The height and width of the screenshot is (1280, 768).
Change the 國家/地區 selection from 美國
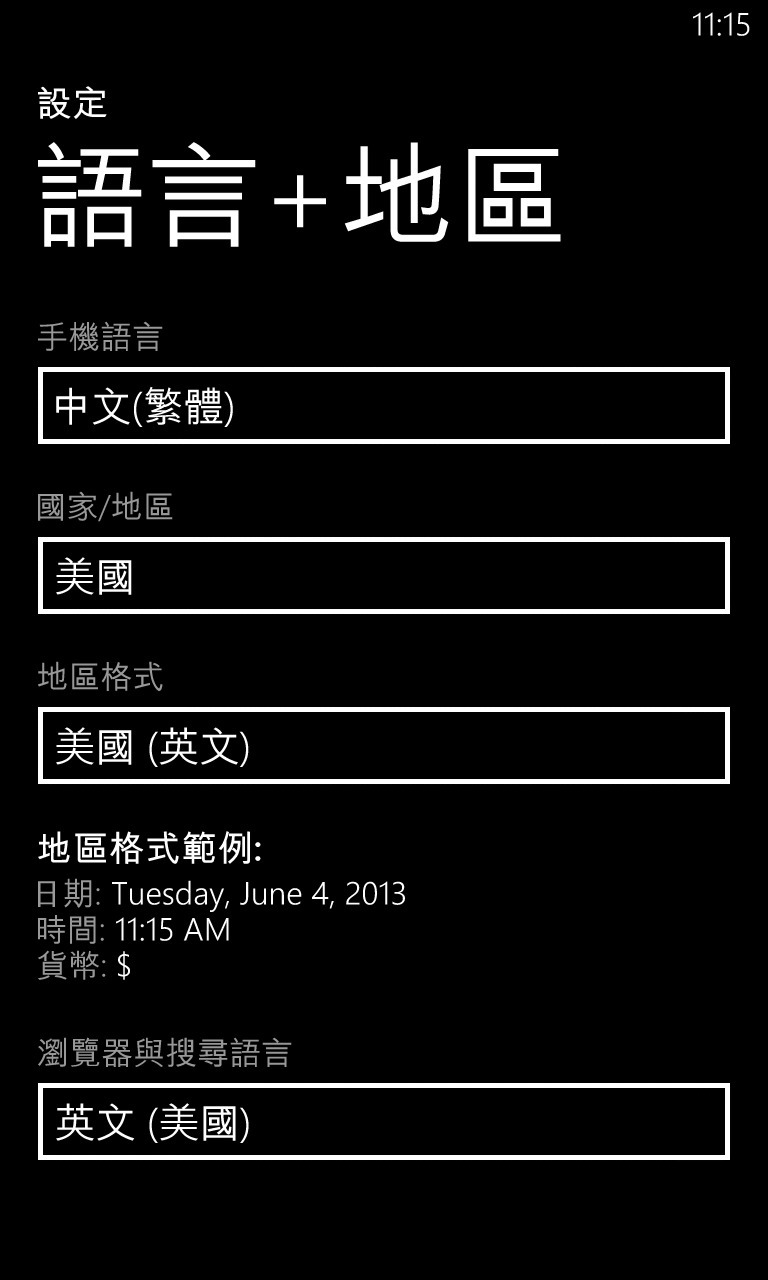(384, 575)
